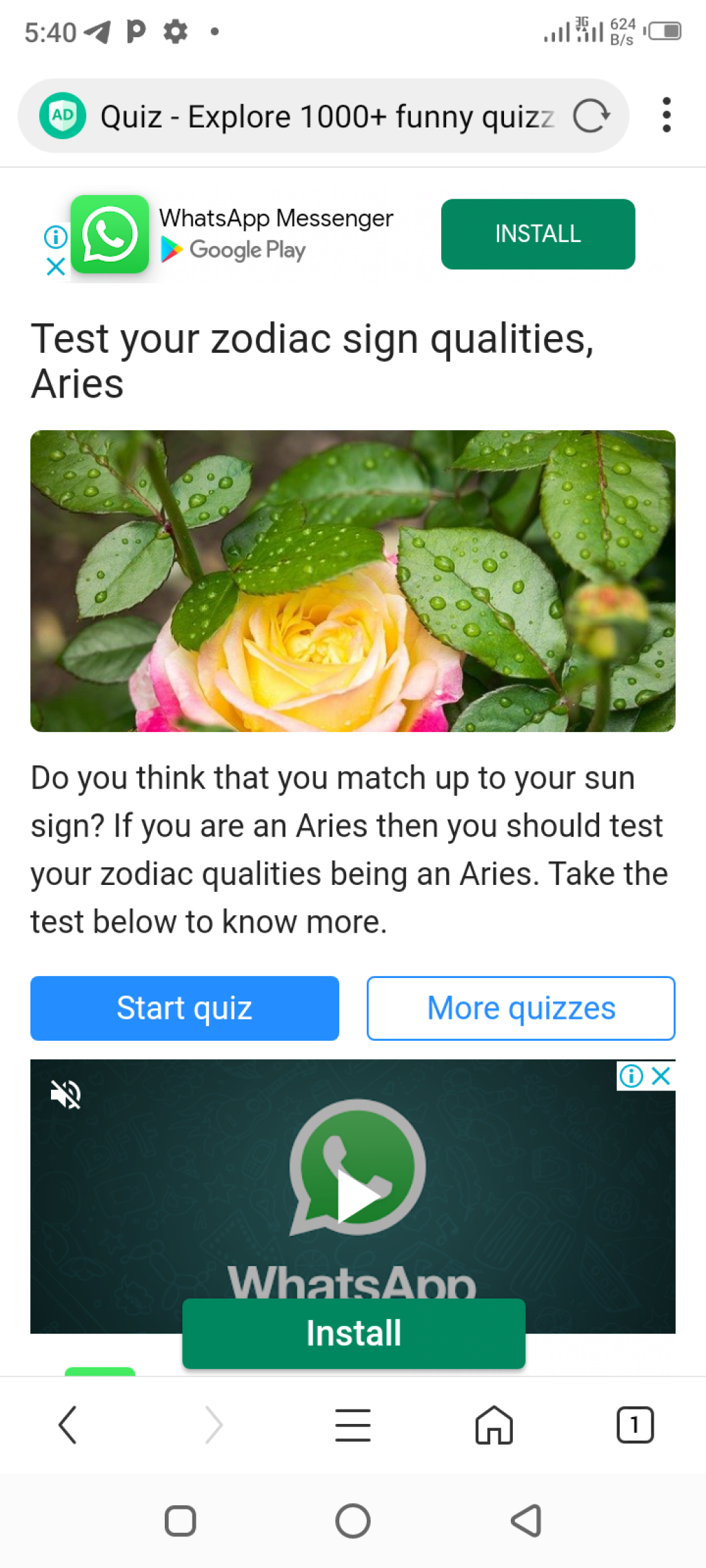The width and height of the screenshot is (706, 1568).
Task: Close the WhatsApp video ad
Action: (661, 1076)
